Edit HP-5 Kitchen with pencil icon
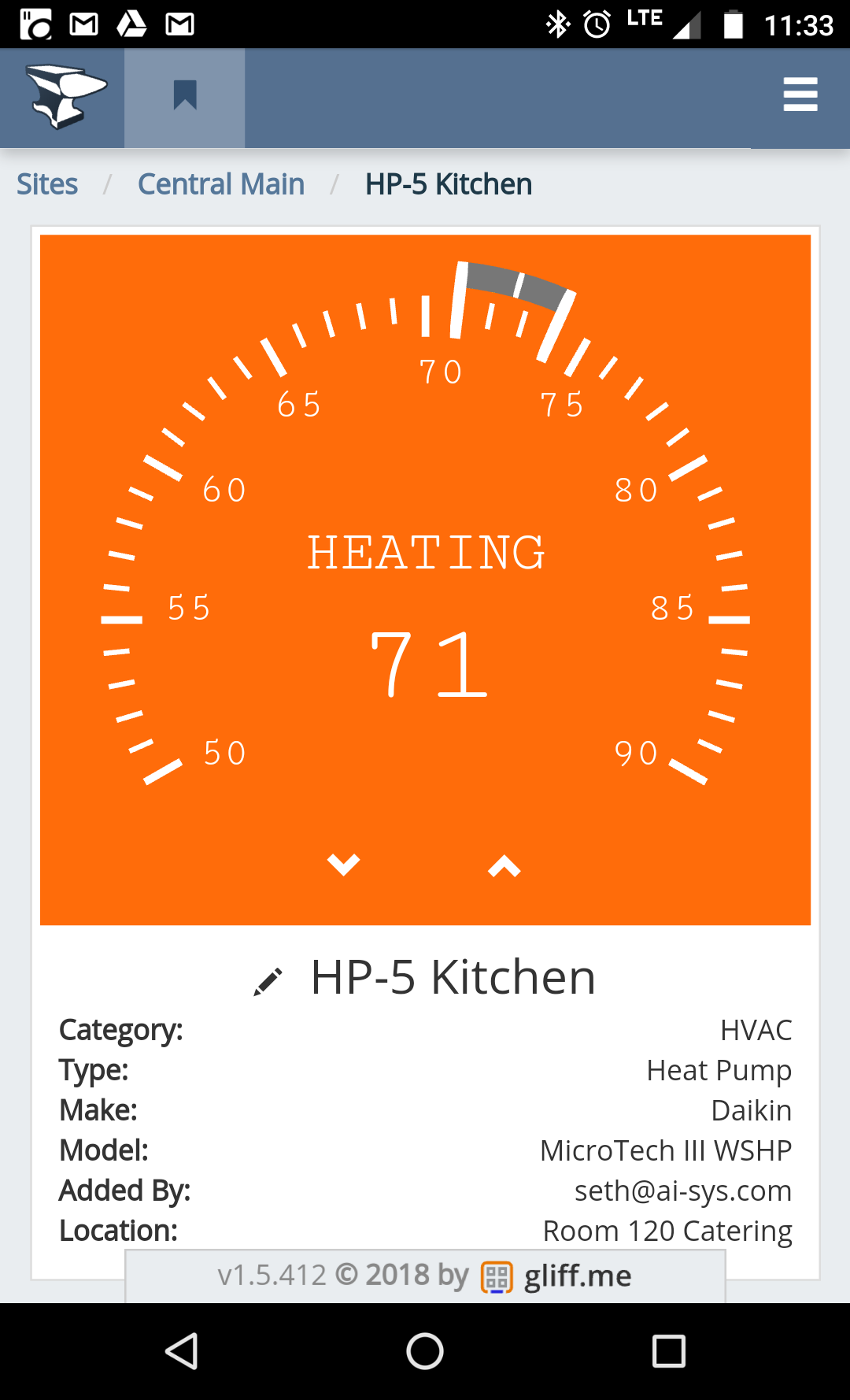850x1400 pixels. pyautogui.click(x=268, y=981)
